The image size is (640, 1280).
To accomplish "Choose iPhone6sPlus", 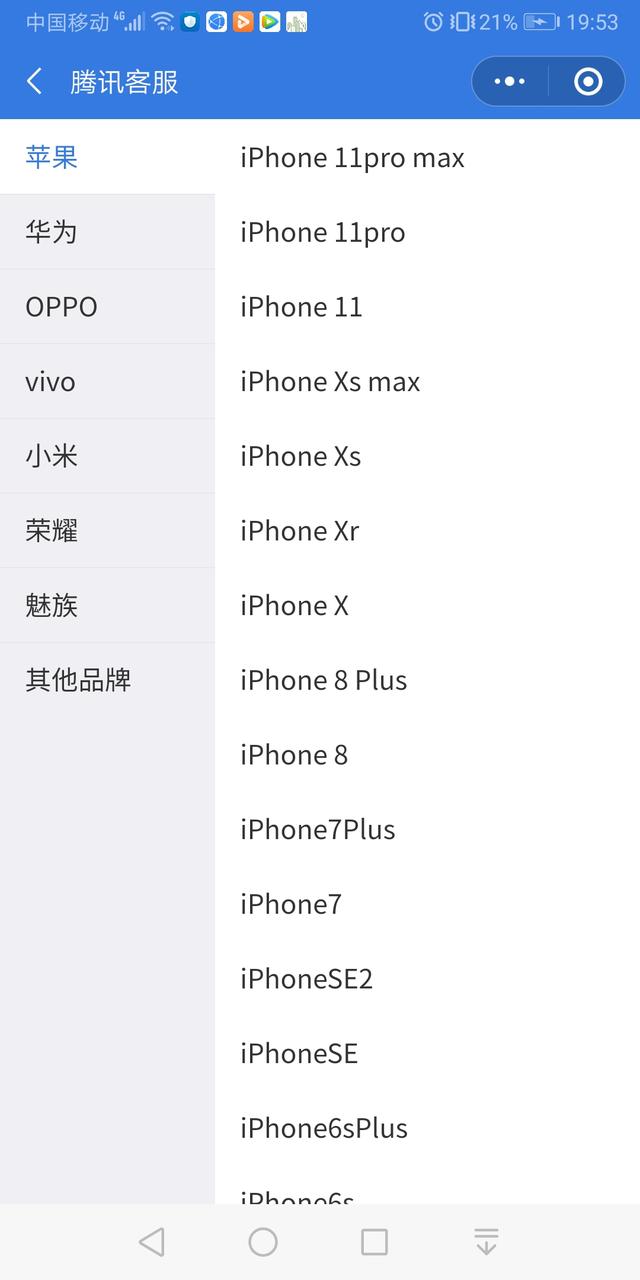I will [x=427, y=1128].
